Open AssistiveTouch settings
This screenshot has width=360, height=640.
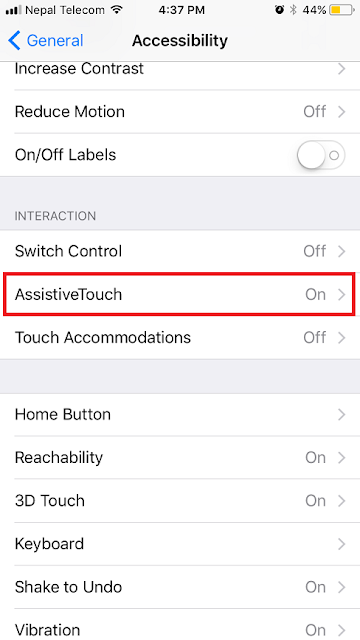pos(180,294)
